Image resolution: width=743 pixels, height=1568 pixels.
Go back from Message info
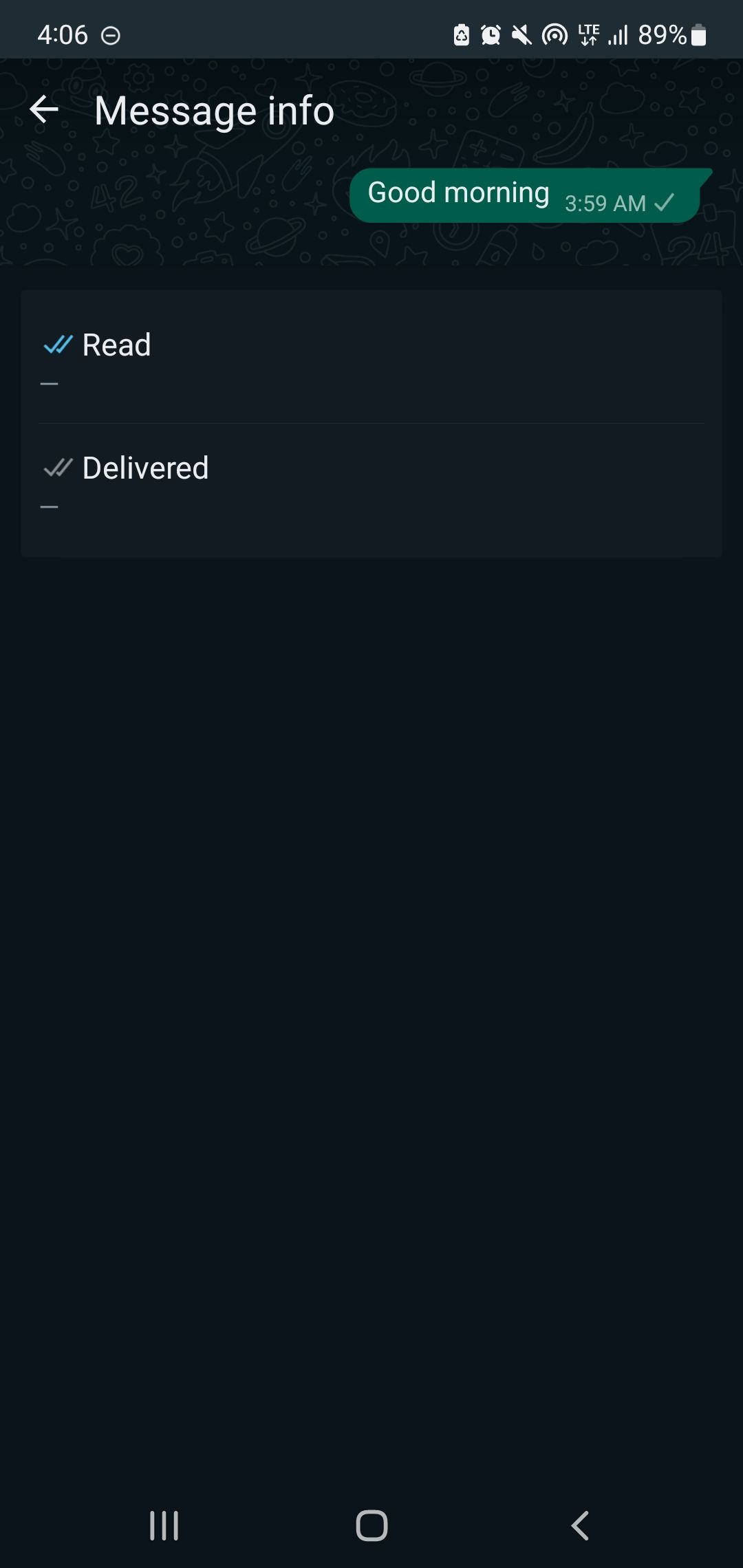pyautogui.click(x=44, y=110)
